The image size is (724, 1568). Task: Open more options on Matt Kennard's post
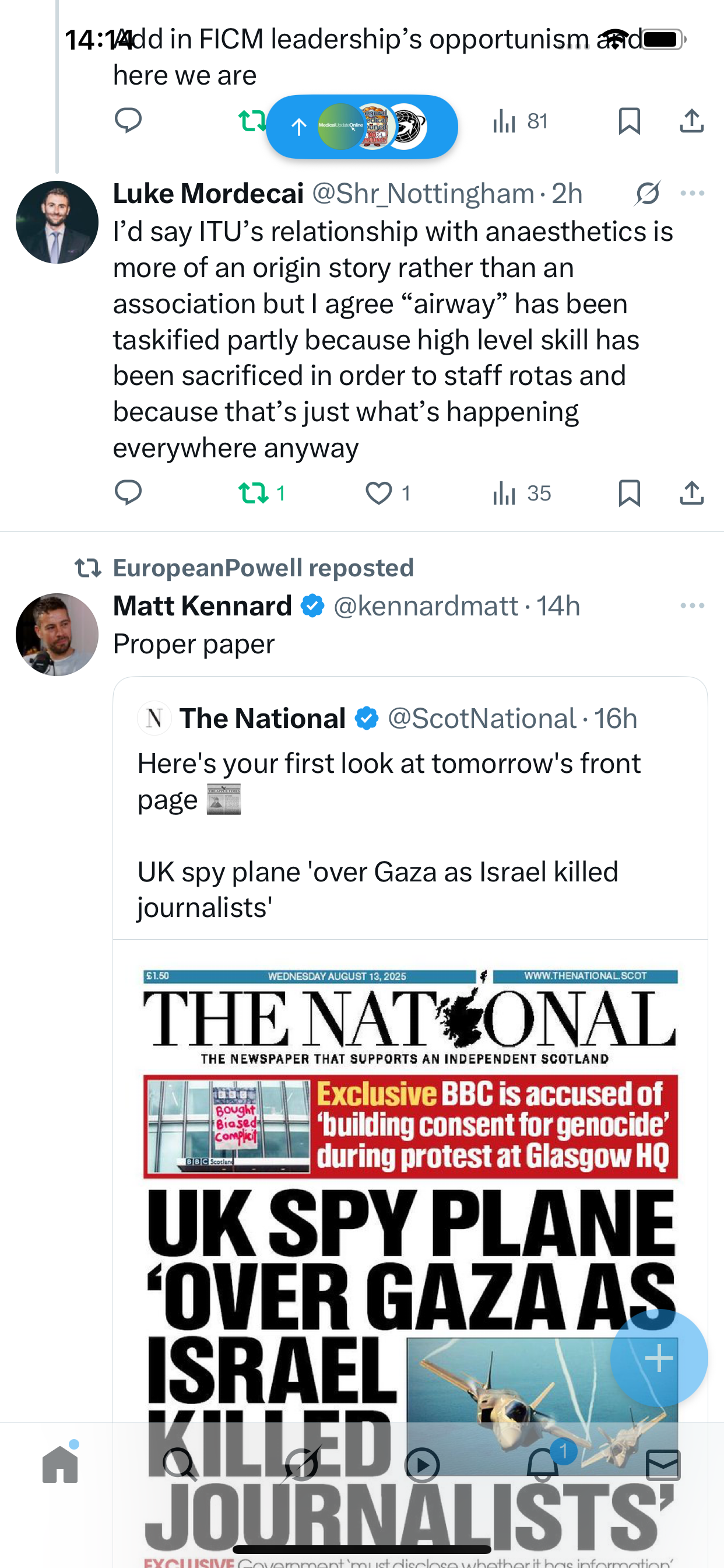(692, 605)
